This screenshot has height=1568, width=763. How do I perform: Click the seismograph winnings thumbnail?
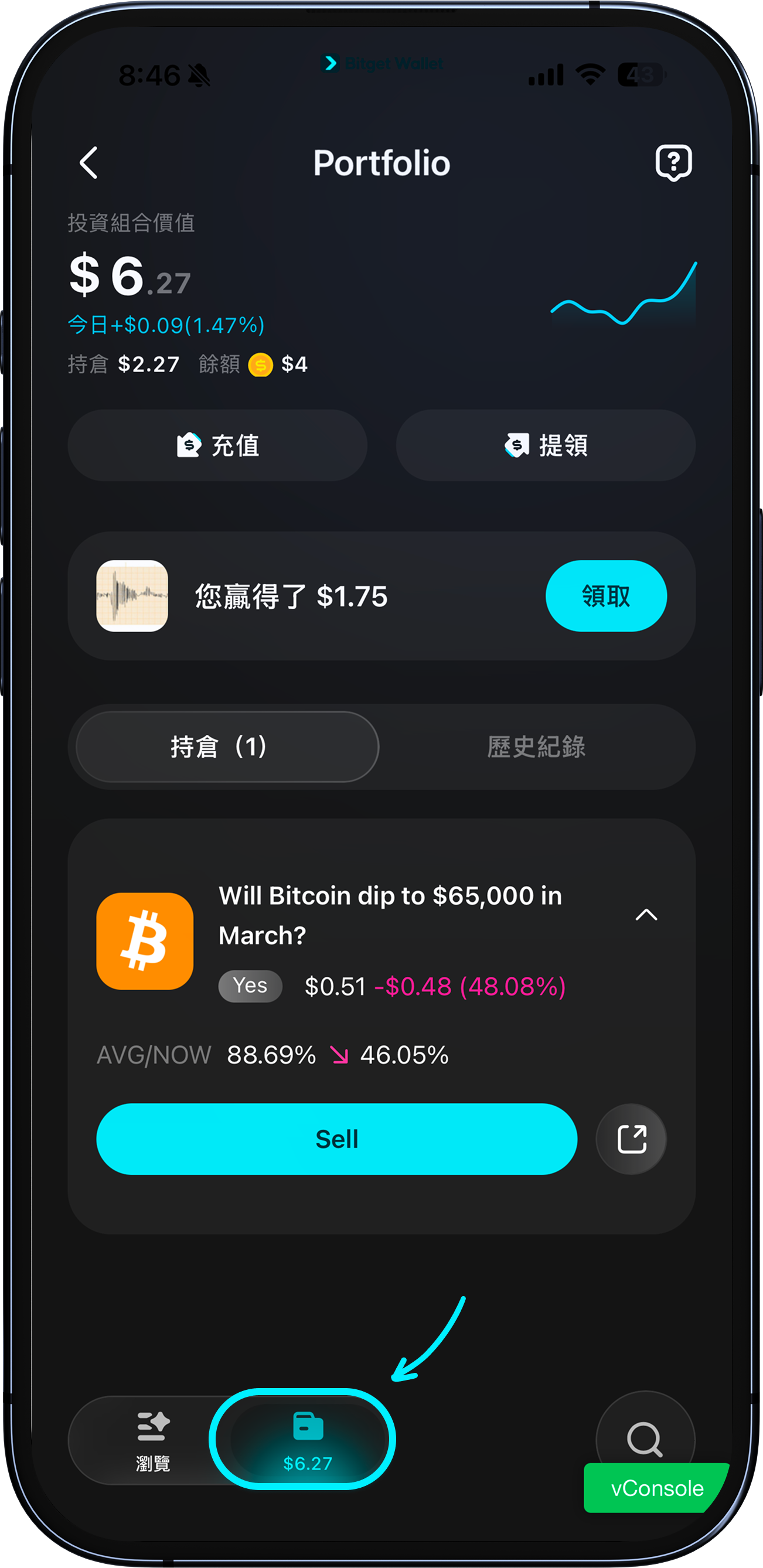pos(132,596)
